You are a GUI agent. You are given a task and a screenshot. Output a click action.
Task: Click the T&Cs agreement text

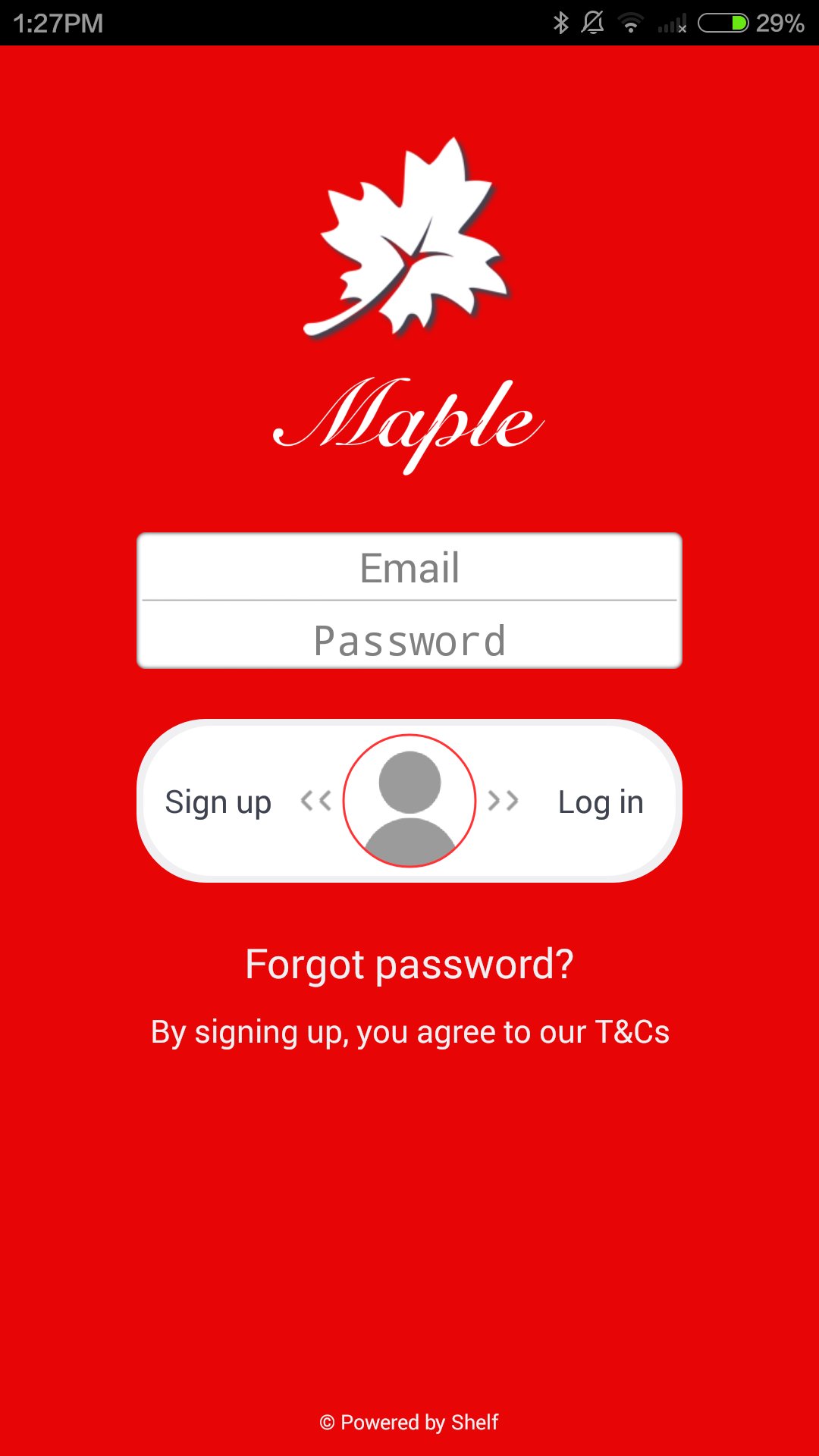point(410,1031)
